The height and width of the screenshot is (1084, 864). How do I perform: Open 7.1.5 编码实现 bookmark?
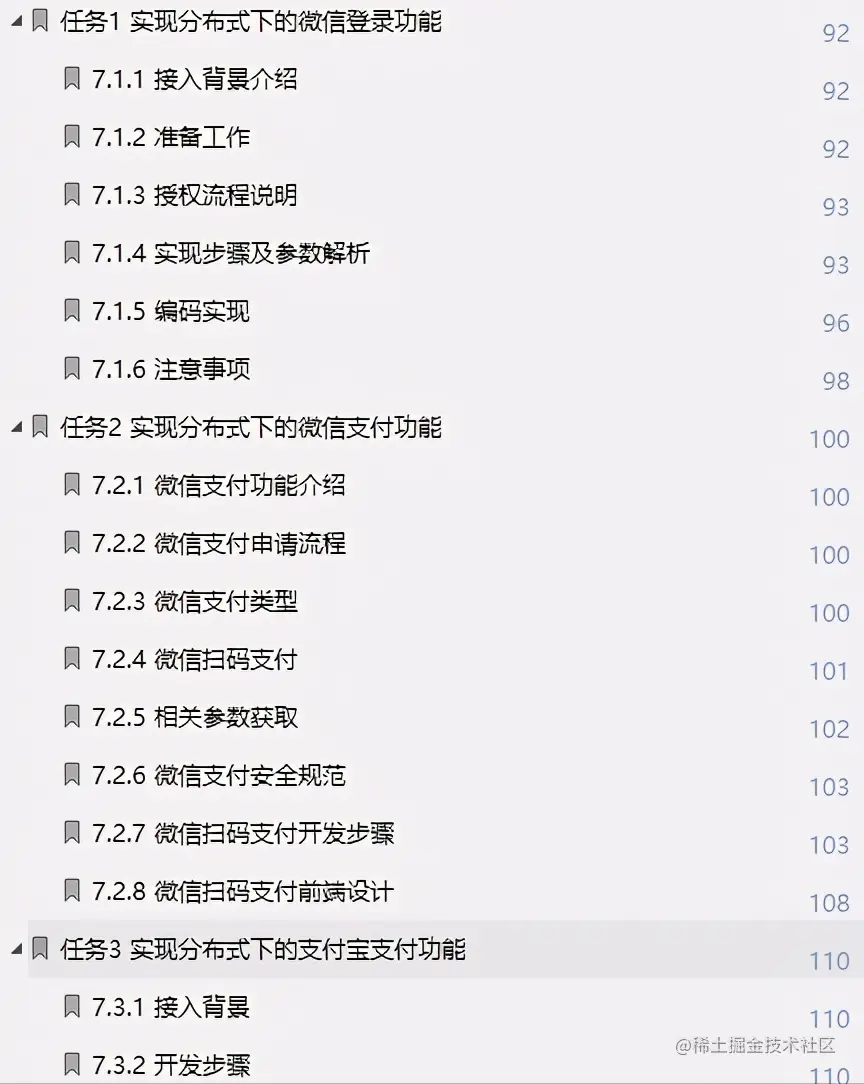[x=170, y=311]
